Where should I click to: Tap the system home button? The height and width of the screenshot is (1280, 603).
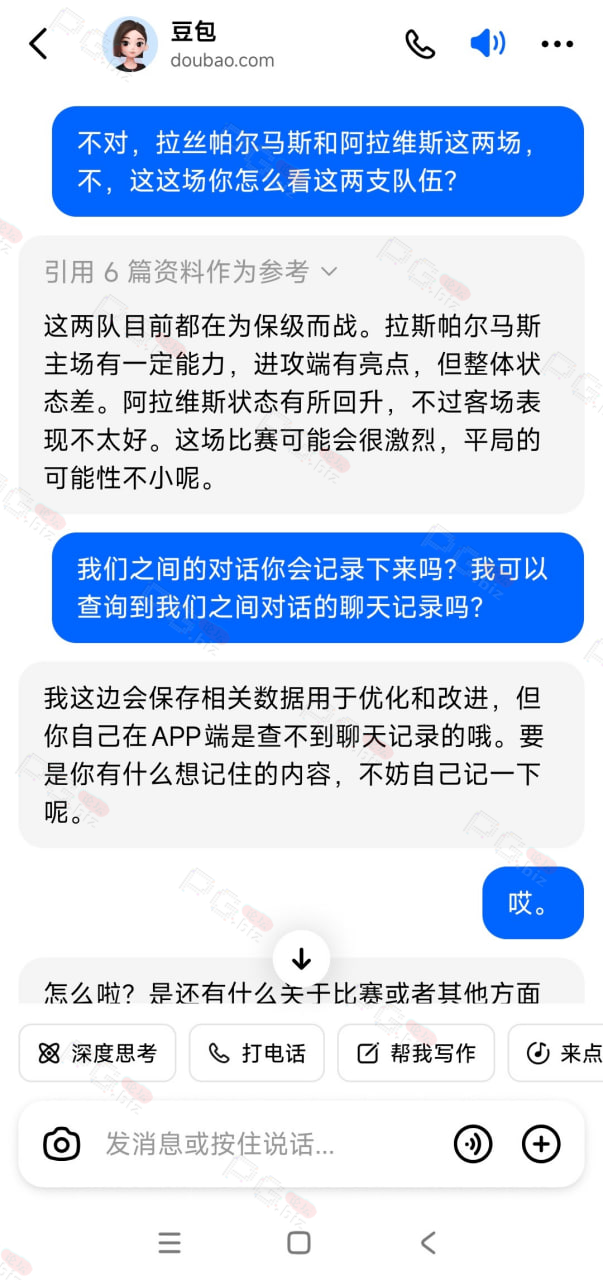(299, 1243)
